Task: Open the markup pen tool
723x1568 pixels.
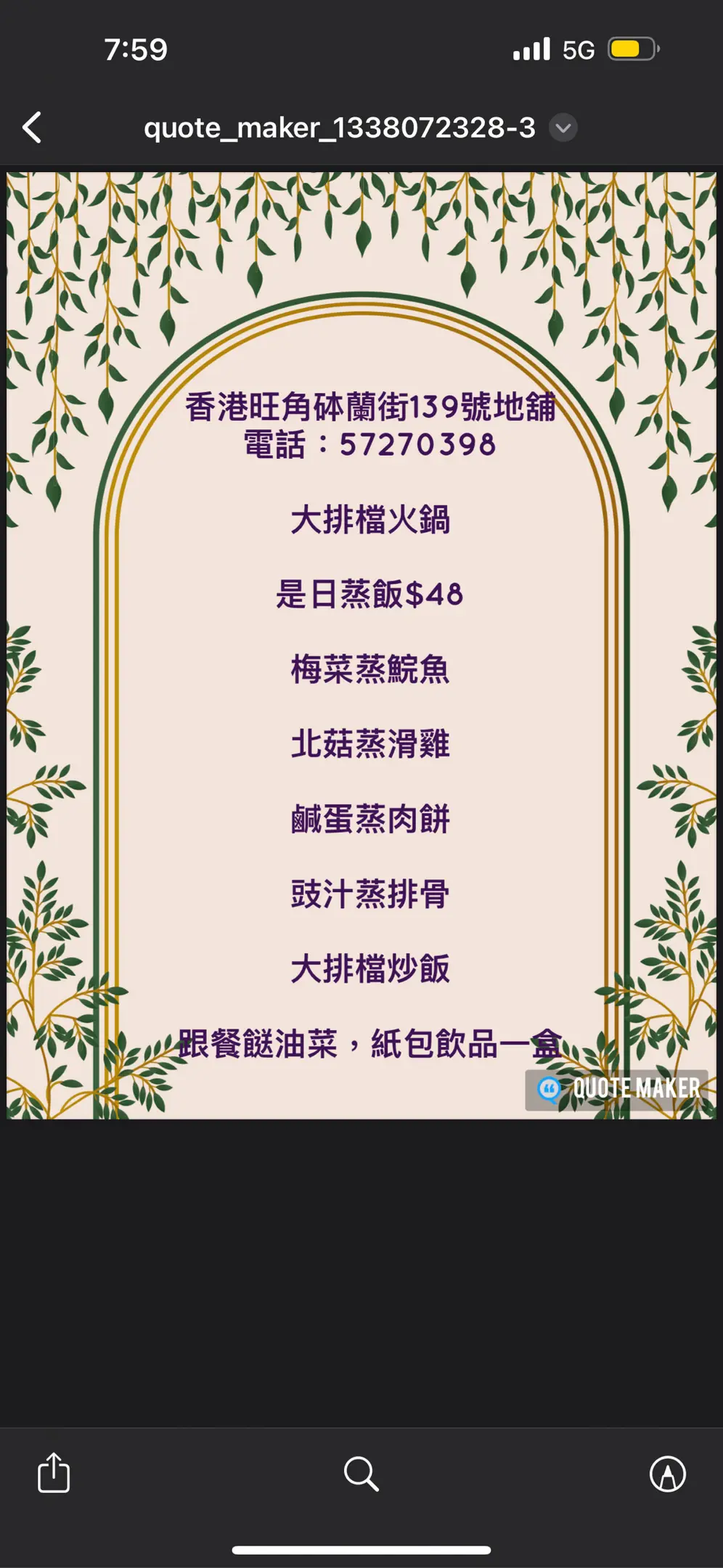Action: click(x=667, y=1474)
